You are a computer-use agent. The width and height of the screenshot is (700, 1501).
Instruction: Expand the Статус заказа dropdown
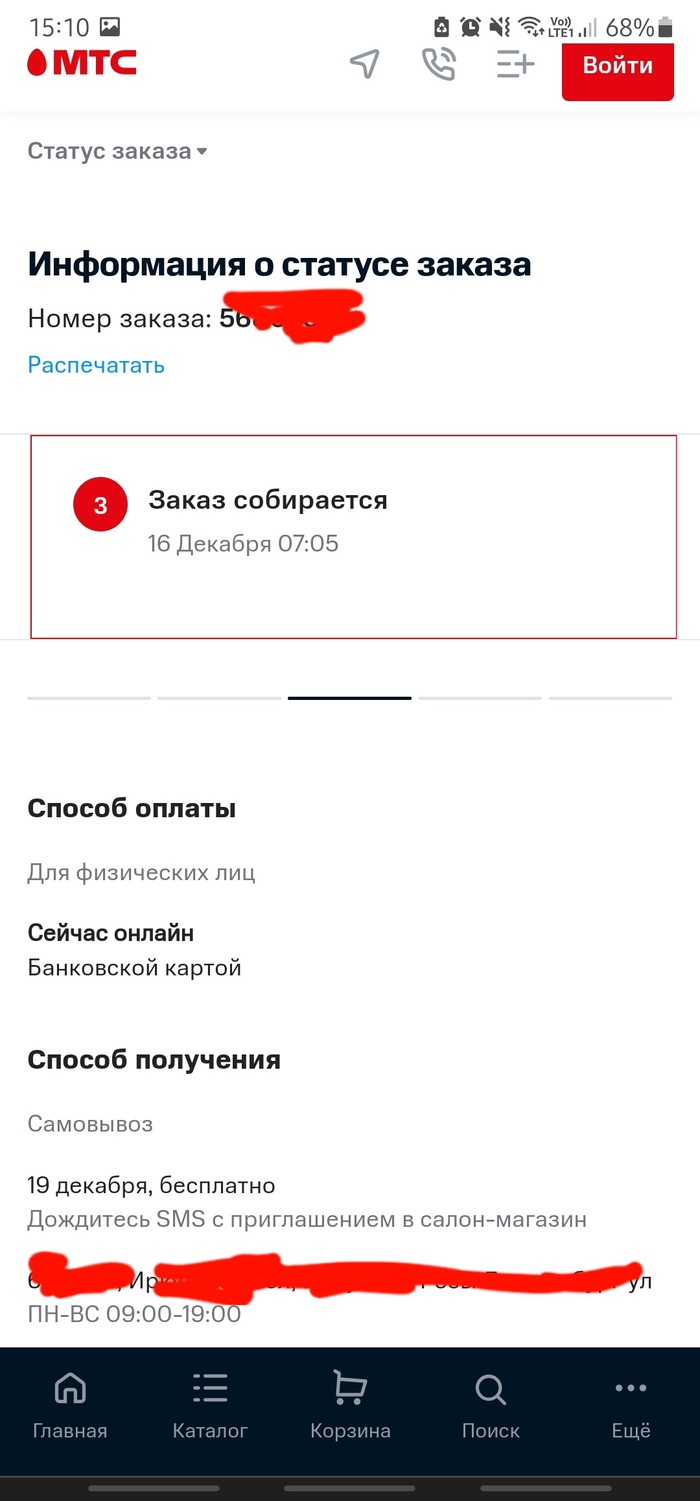(x=117, y=151)
